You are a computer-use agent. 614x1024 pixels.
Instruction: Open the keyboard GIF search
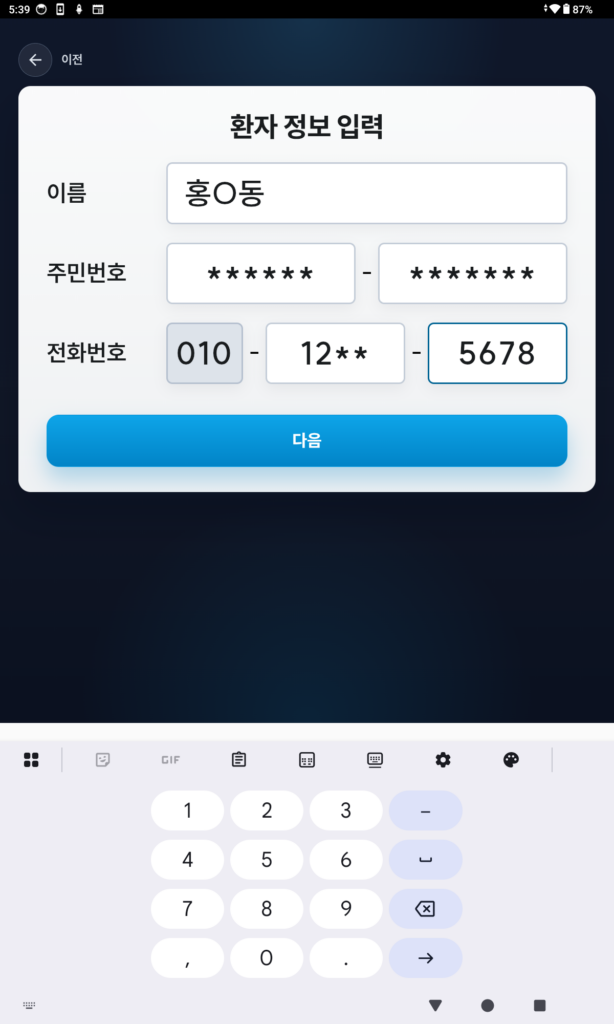pos(170,760)
